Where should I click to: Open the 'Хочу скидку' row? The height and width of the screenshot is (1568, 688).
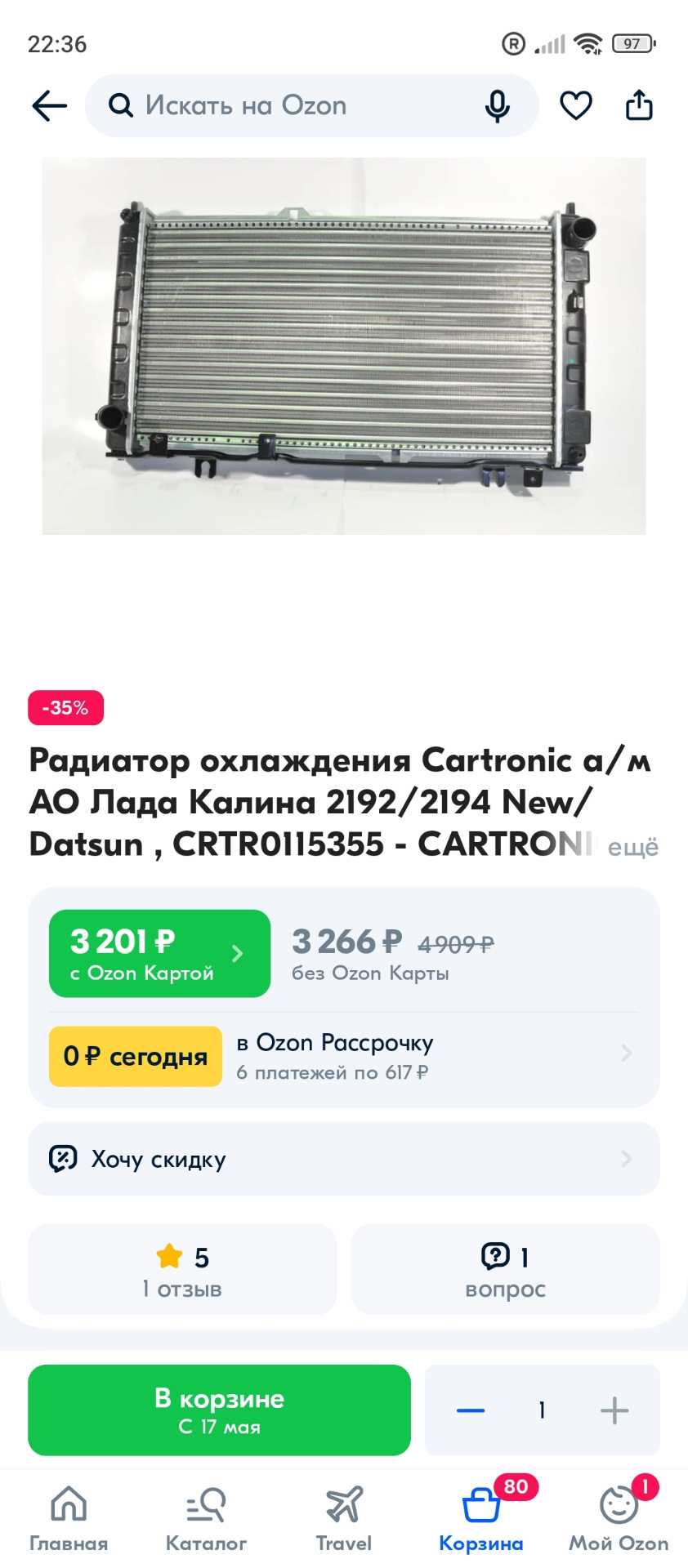pyautogui.click(x=343, y=1159)
